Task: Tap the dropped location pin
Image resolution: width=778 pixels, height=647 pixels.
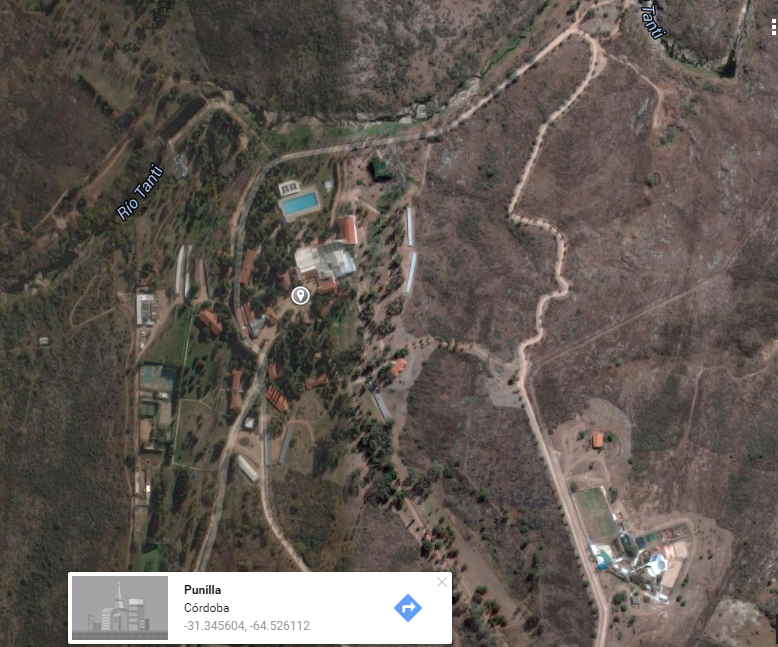Action: (x=299, y=295)
